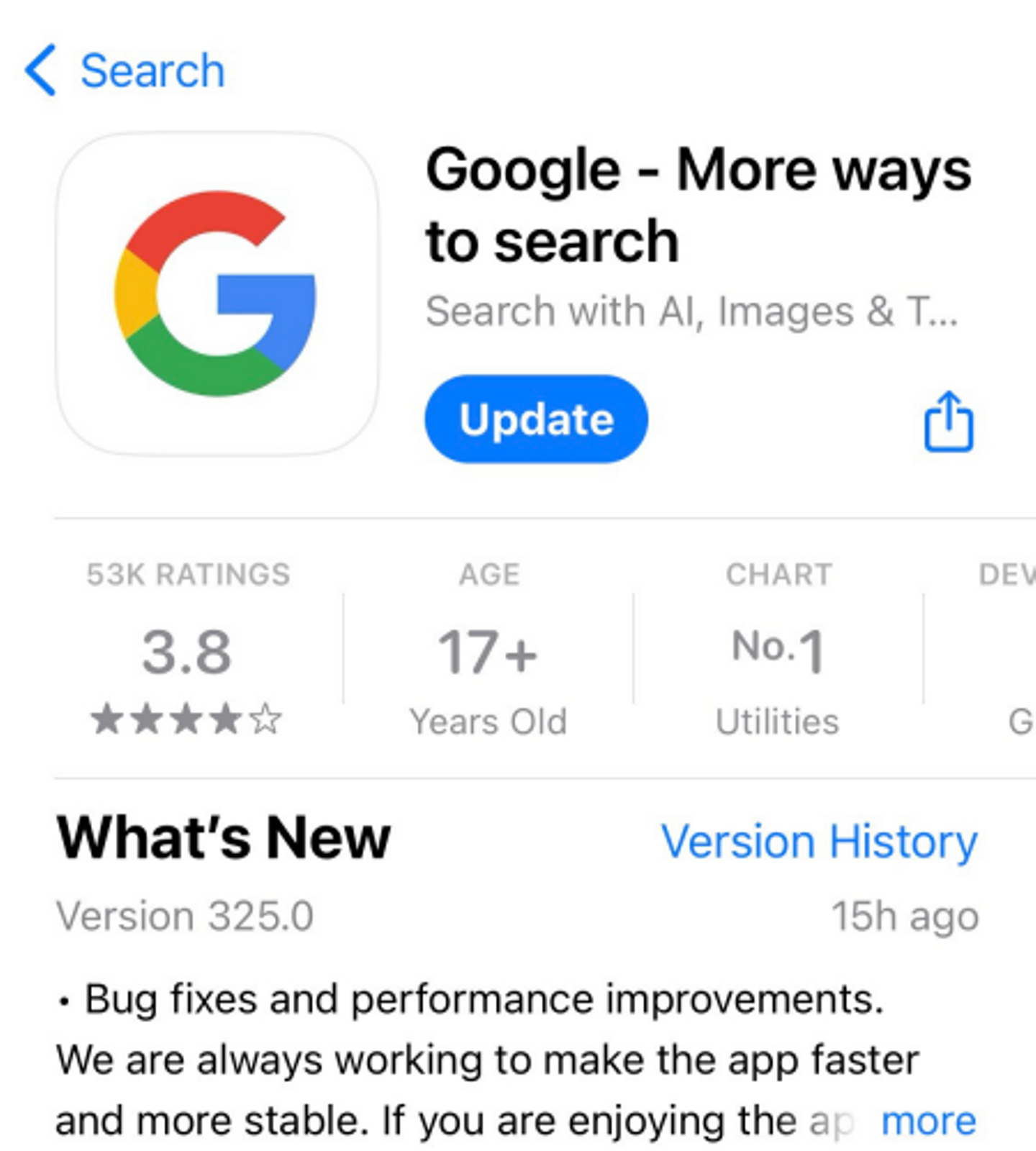Share the Google app page
This screenshot has height=1151, width=1036.
tap(948, 422)
